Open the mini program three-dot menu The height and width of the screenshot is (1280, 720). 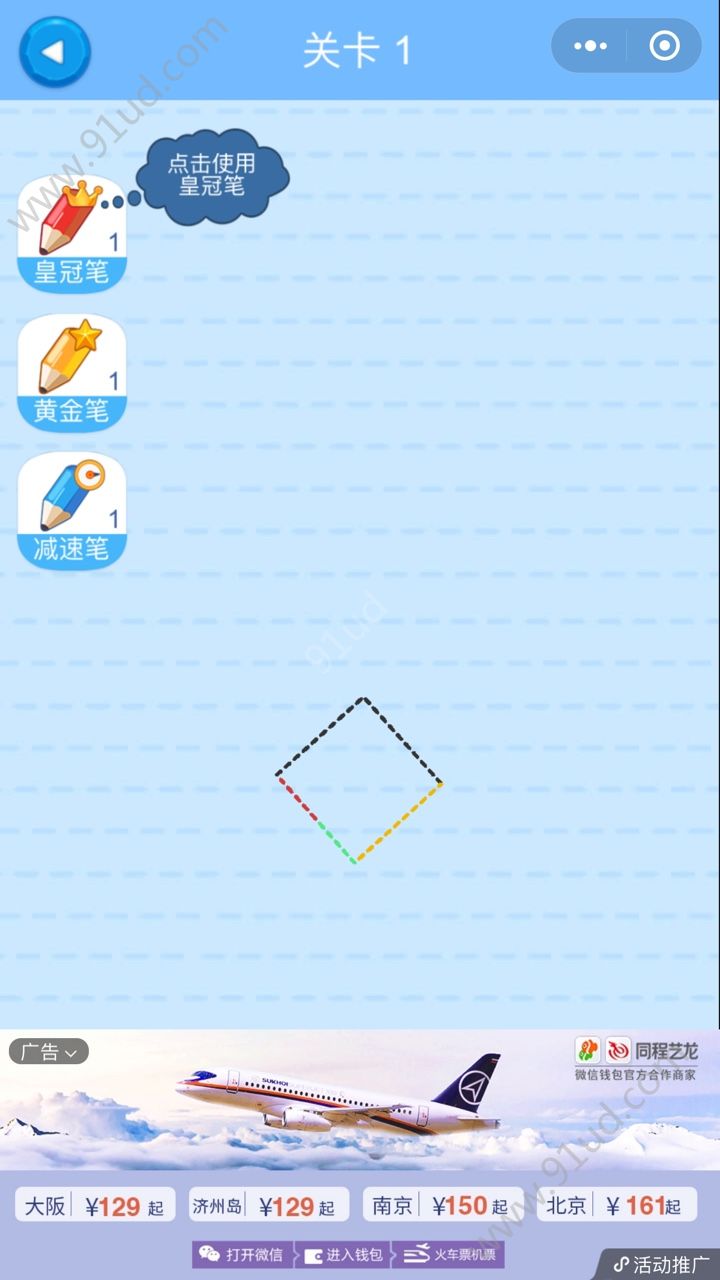tap(590, 46)
